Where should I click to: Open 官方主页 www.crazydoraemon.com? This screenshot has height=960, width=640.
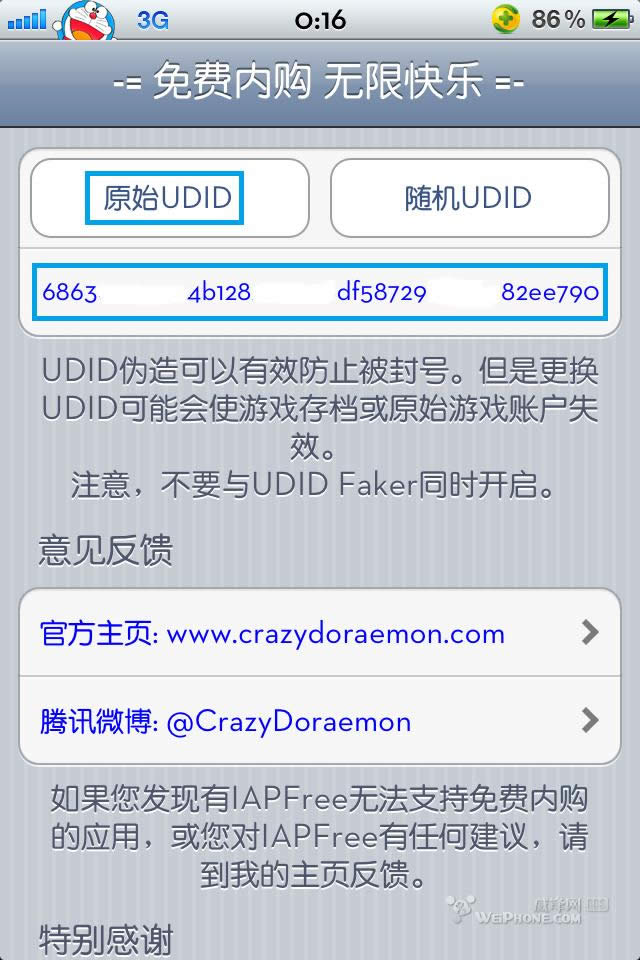[320, 633]
